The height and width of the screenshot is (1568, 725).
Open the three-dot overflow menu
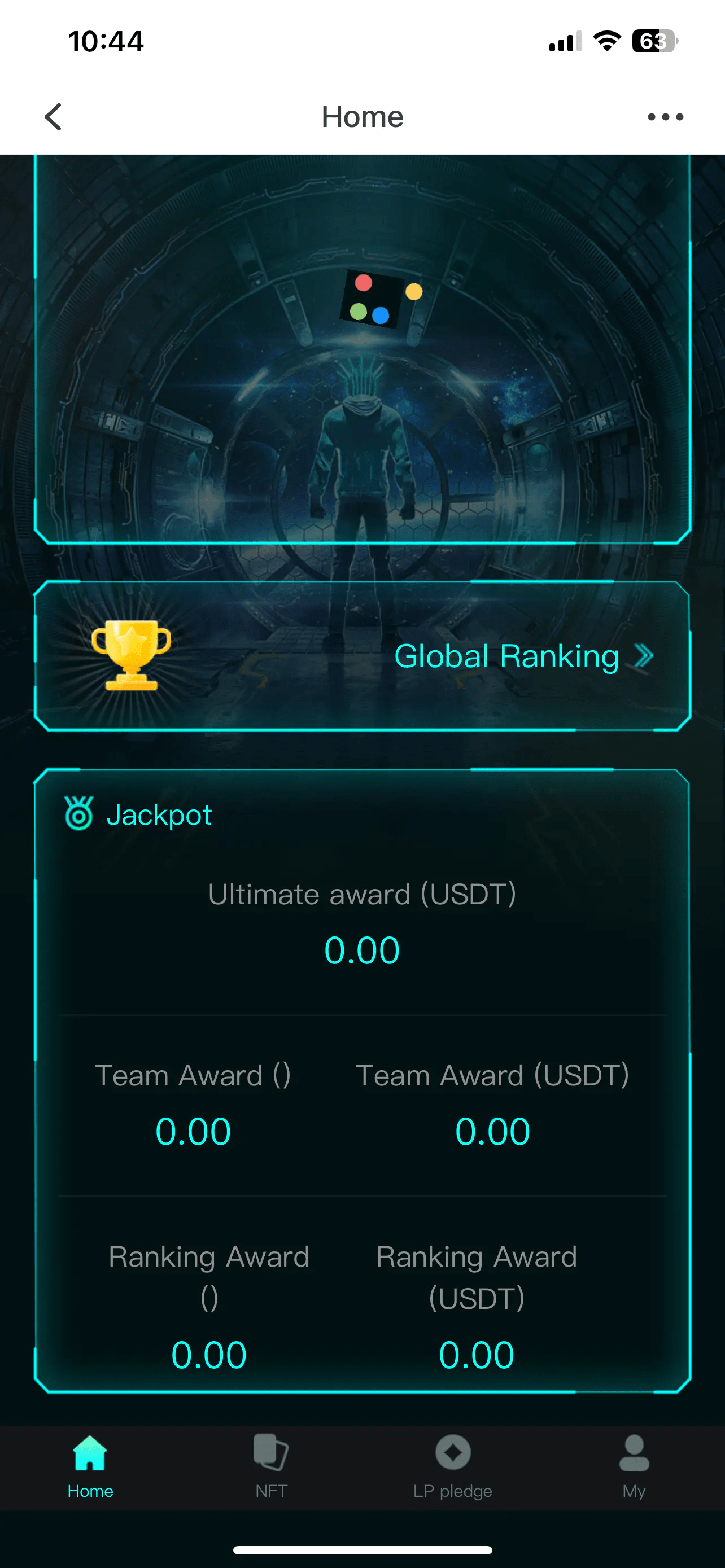point(665,116)
